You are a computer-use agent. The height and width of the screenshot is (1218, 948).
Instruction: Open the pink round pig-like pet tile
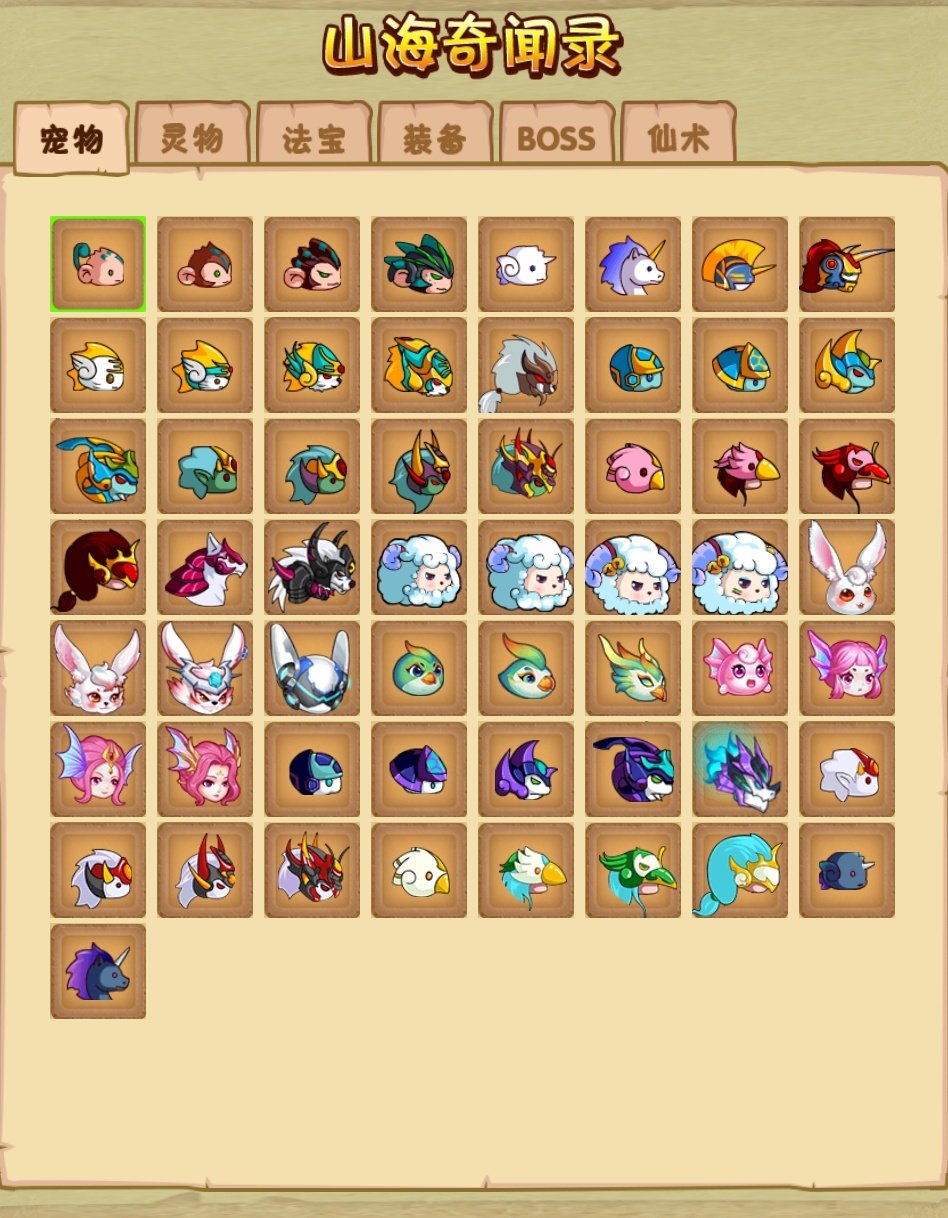[x=739, y=669]
